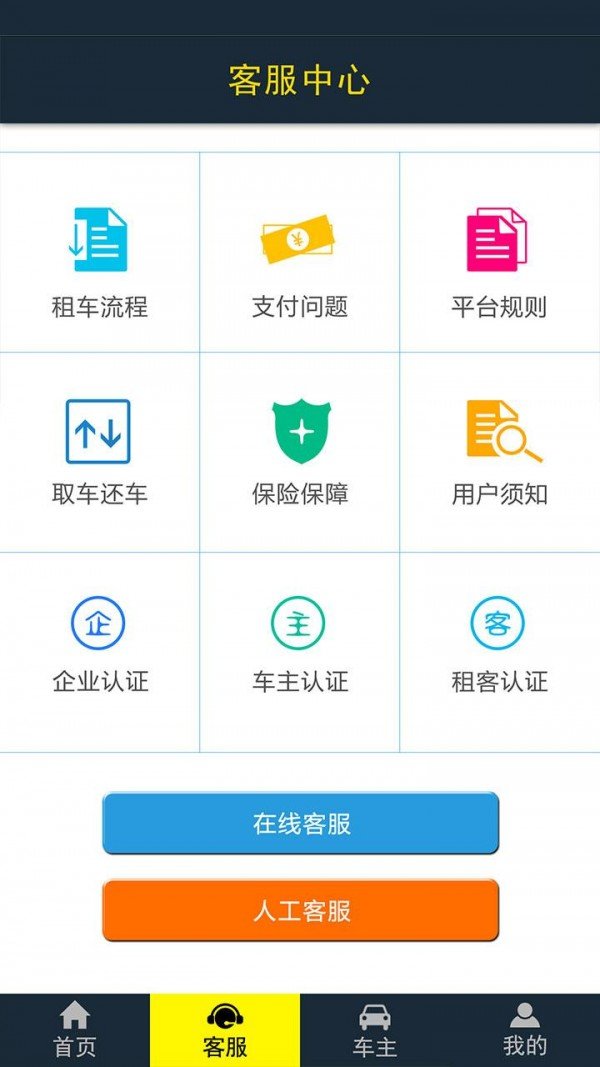Tap the blue 在线客服 button
This screenshot has width=600, height=1067.
tap(300, 824)
